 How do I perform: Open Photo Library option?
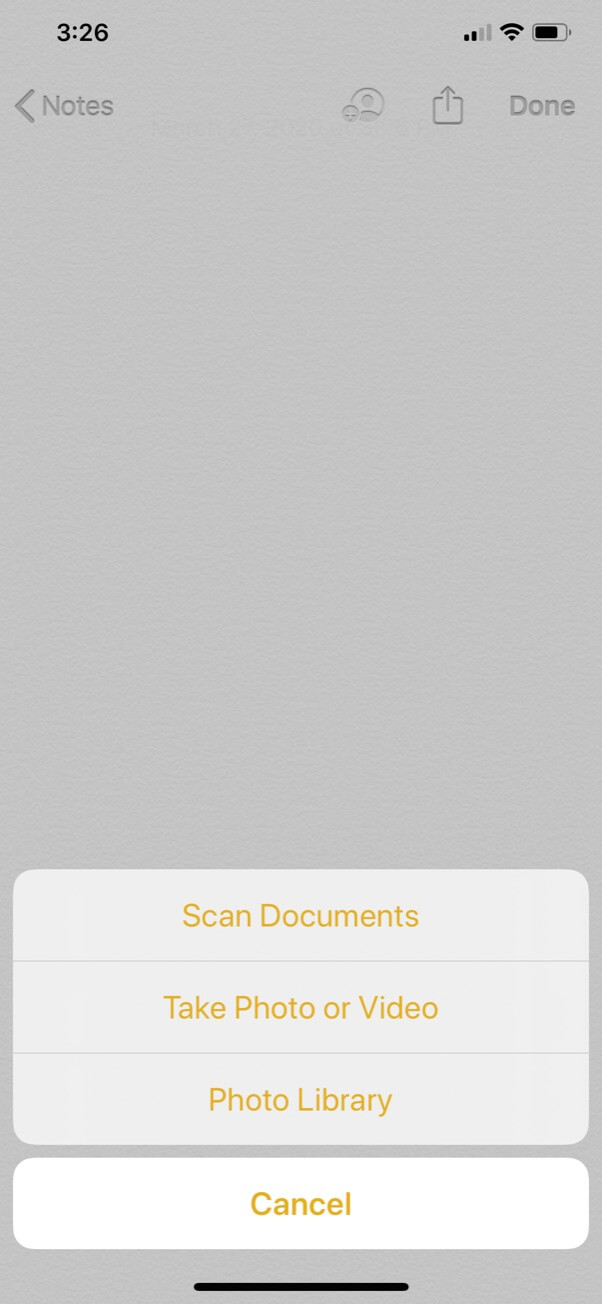click(300, 1100)
